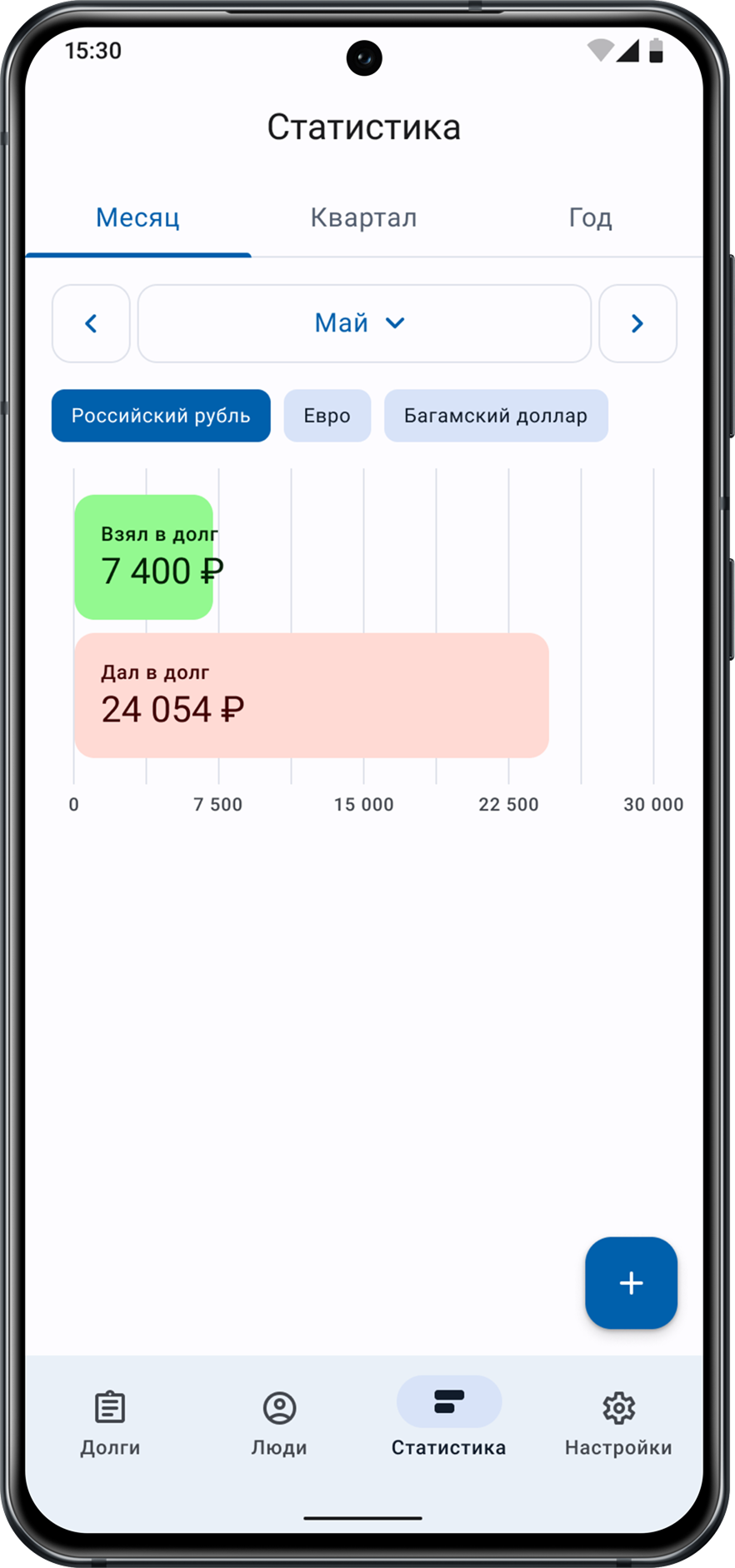Open the Долги navigation tab
Viewport: 735px width, 1568px height.
110,1423
